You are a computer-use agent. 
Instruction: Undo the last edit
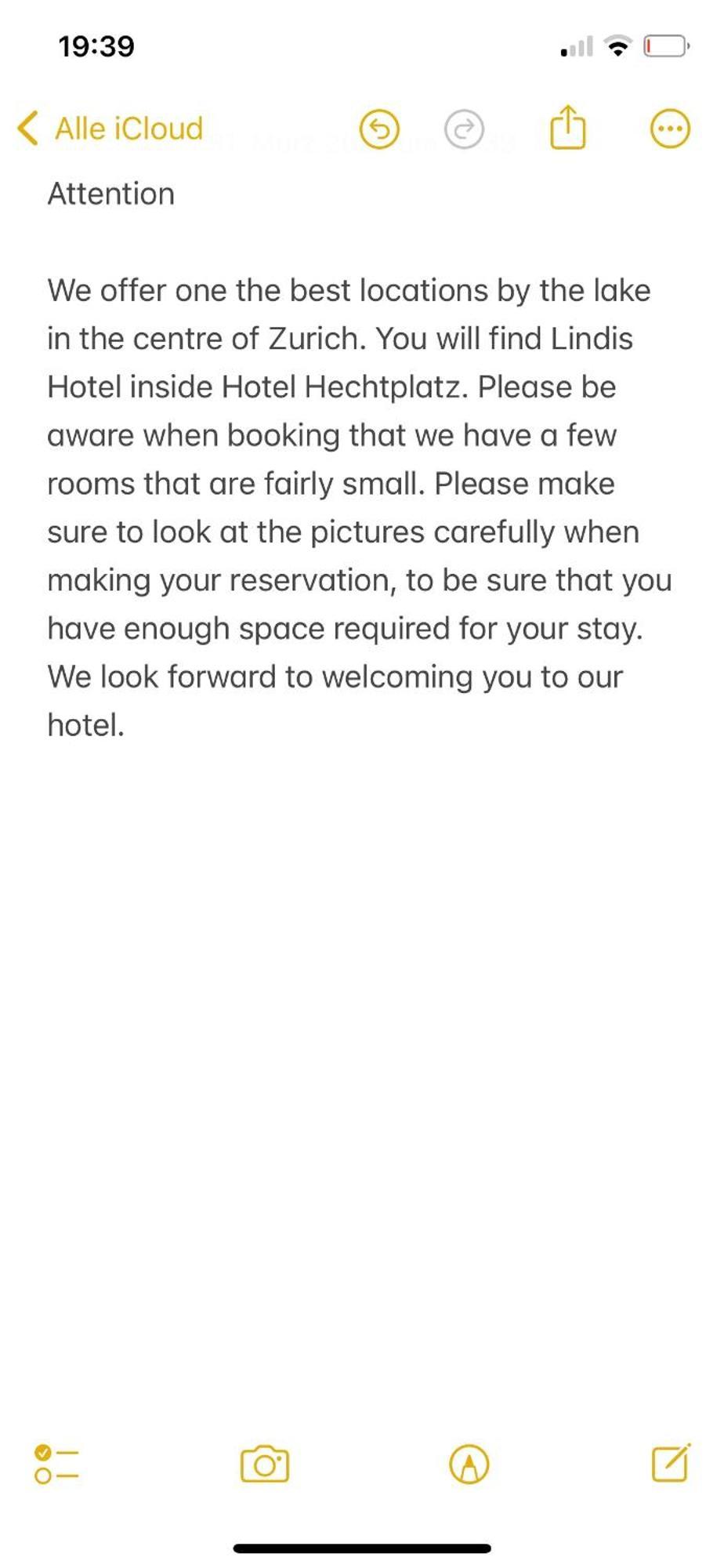point(379,129)
